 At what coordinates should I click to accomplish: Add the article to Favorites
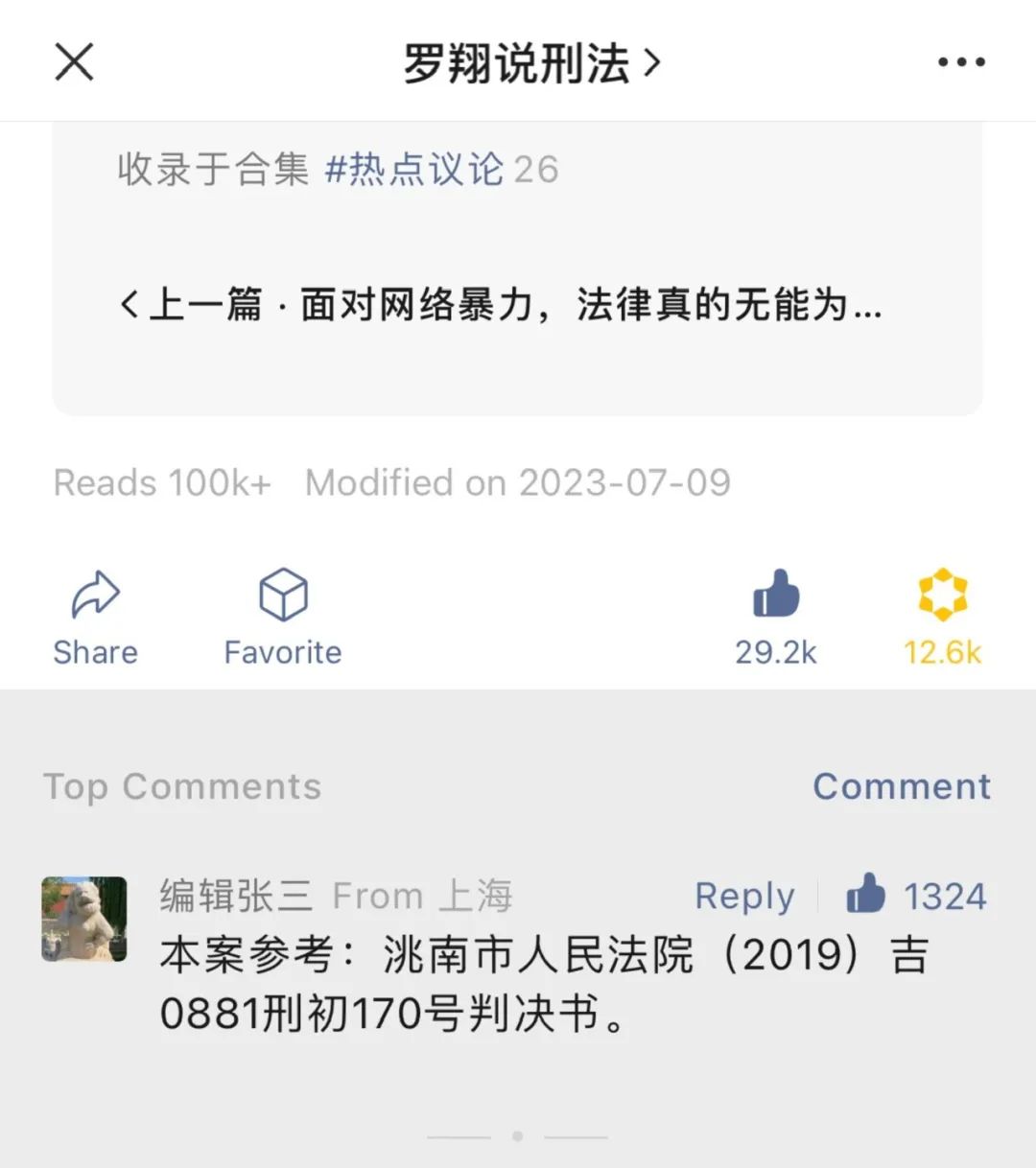coord(283,617)
